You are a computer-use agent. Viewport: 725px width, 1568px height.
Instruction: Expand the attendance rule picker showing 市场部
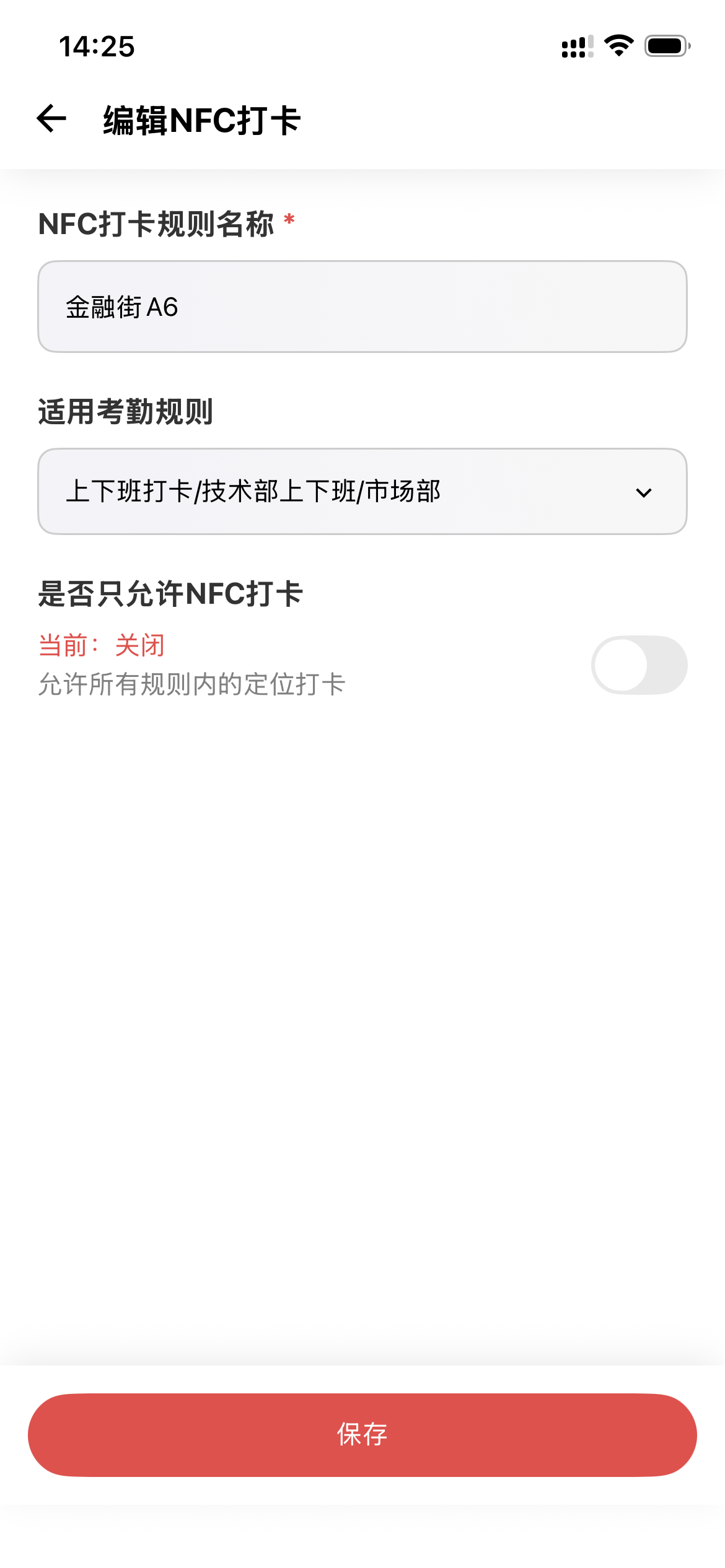tap(362, 492)
